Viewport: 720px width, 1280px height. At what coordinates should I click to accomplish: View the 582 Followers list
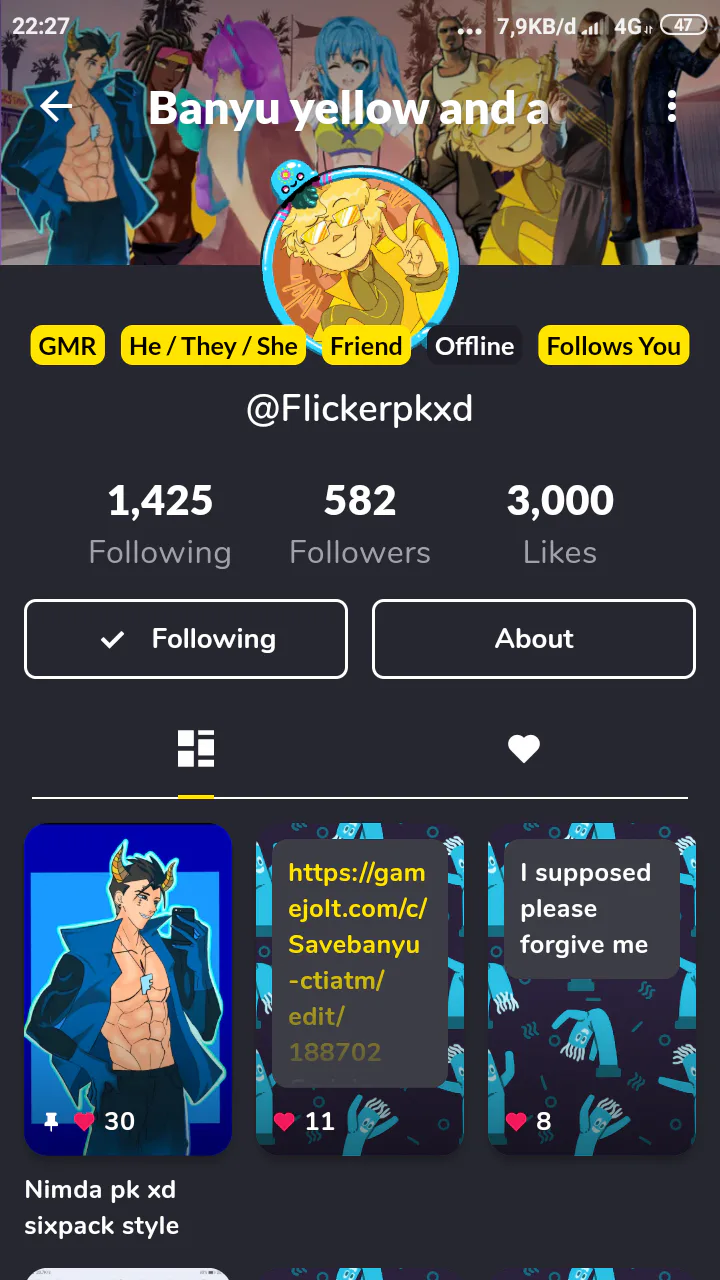pos(360,524)
